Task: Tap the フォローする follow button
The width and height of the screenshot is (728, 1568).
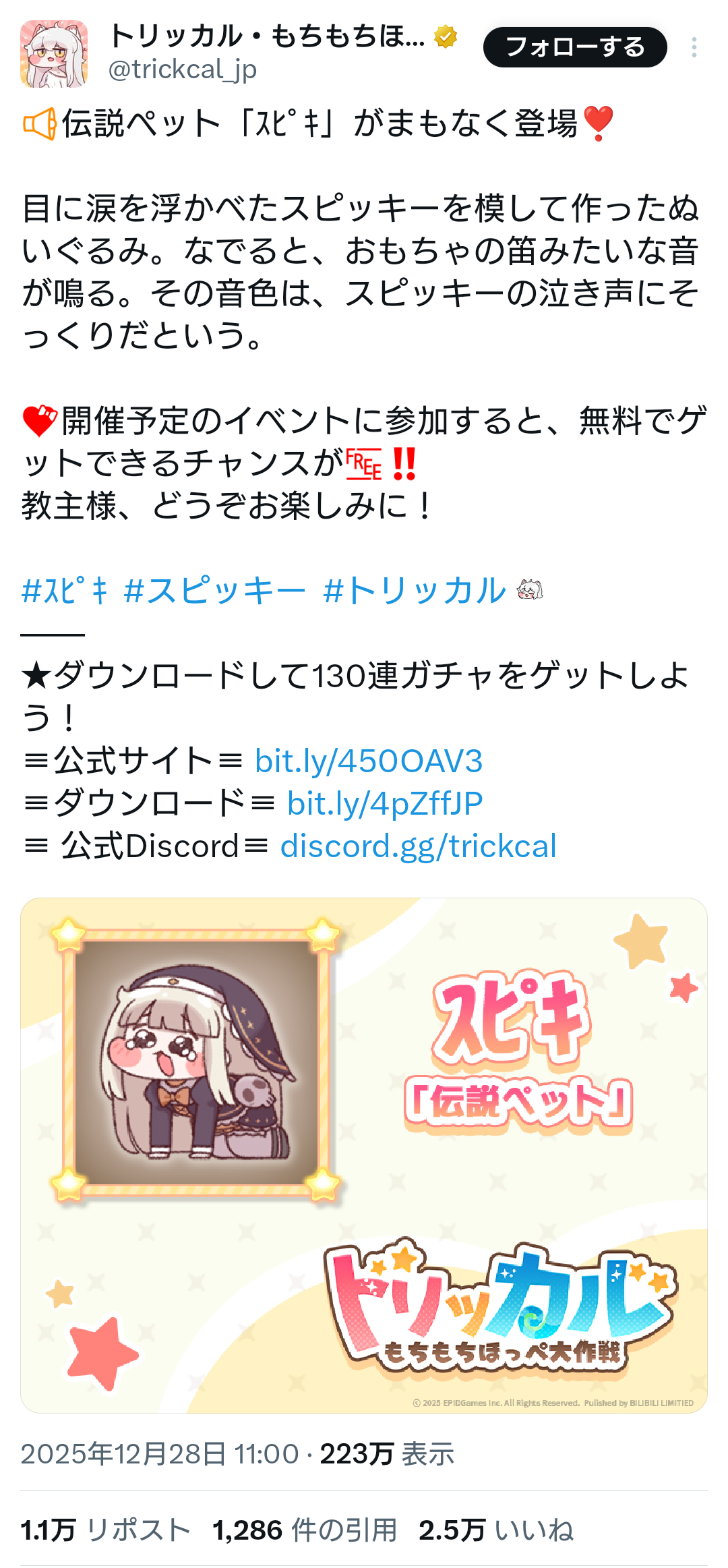Action: click(574, 47)
